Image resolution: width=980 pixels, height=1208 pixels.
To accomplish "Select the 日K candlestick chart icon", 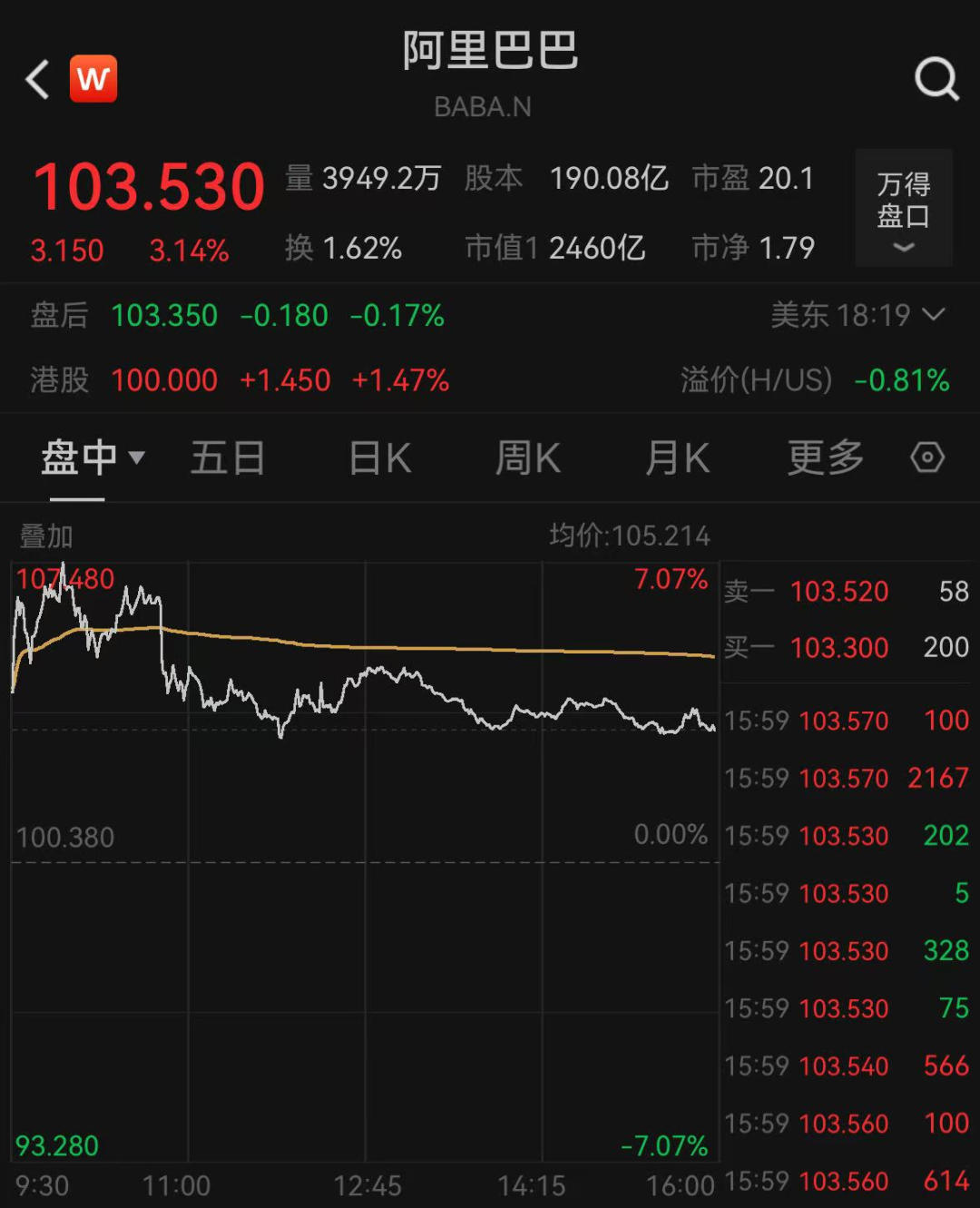I will pos(378,458).
